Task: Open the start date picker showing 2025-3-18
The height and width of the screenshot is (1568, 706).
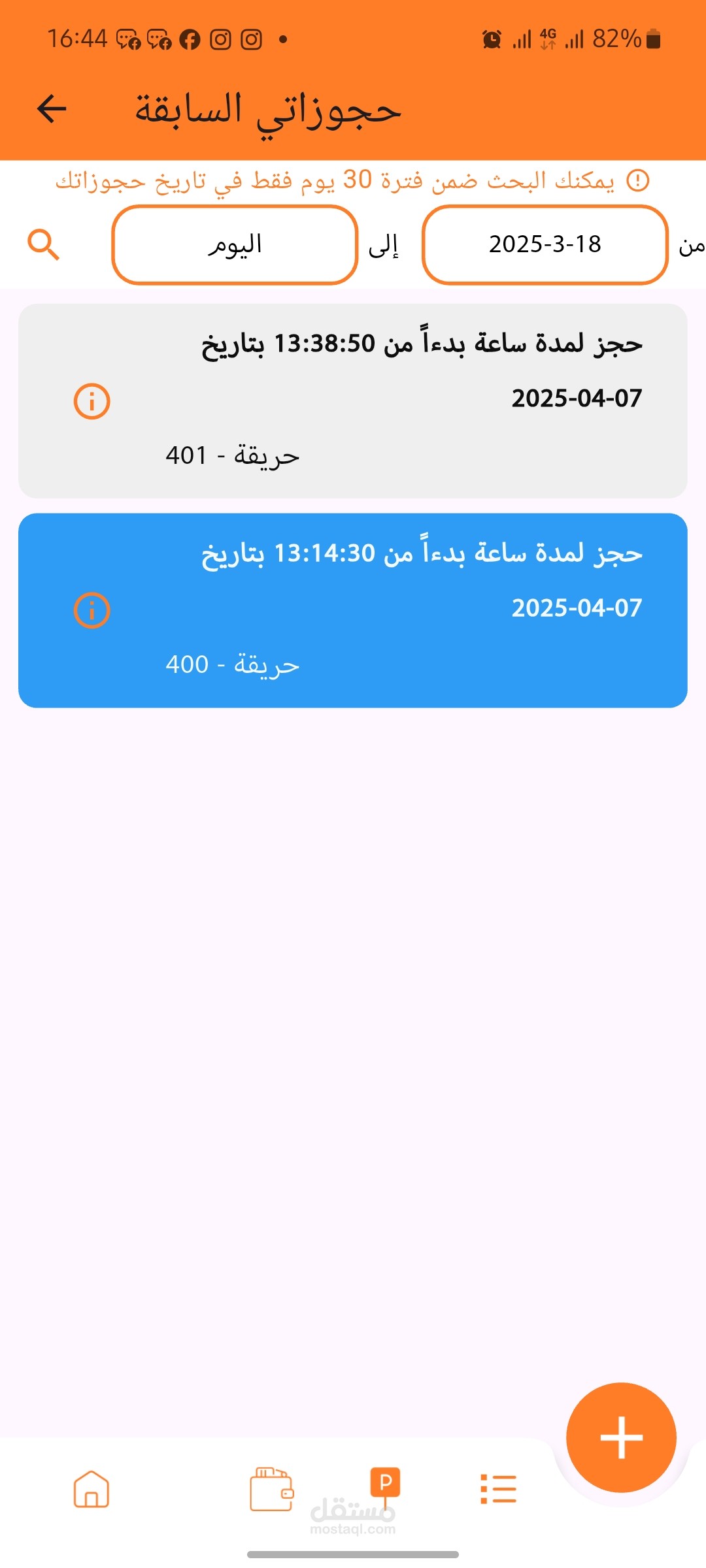Action: 545,245
